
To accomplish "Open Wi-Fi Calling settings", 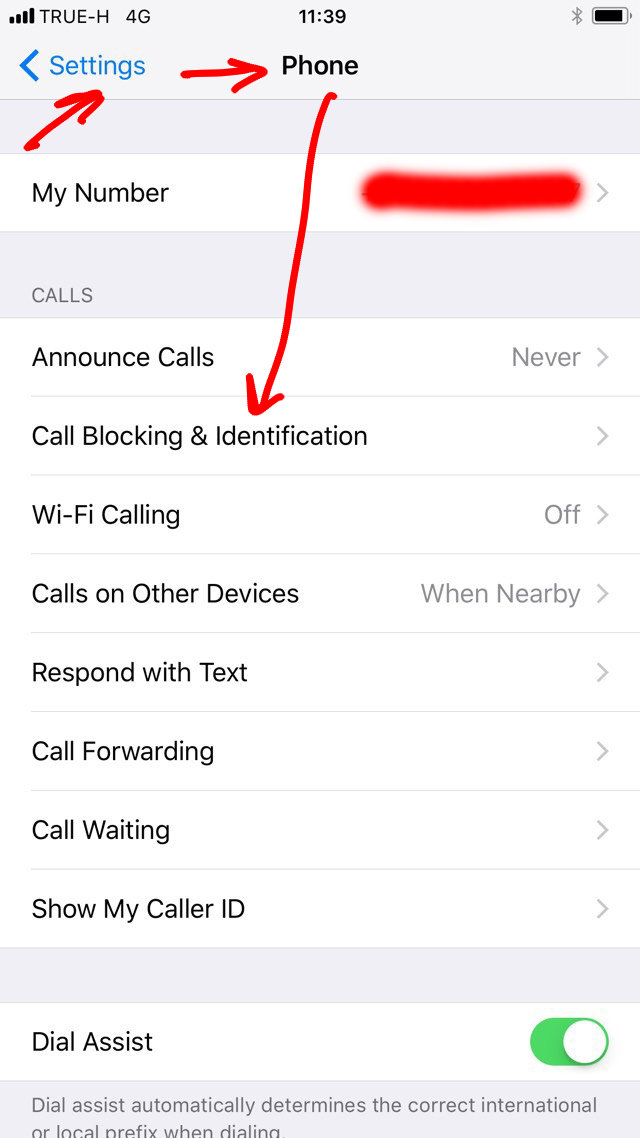I will [x=320, y=515].
